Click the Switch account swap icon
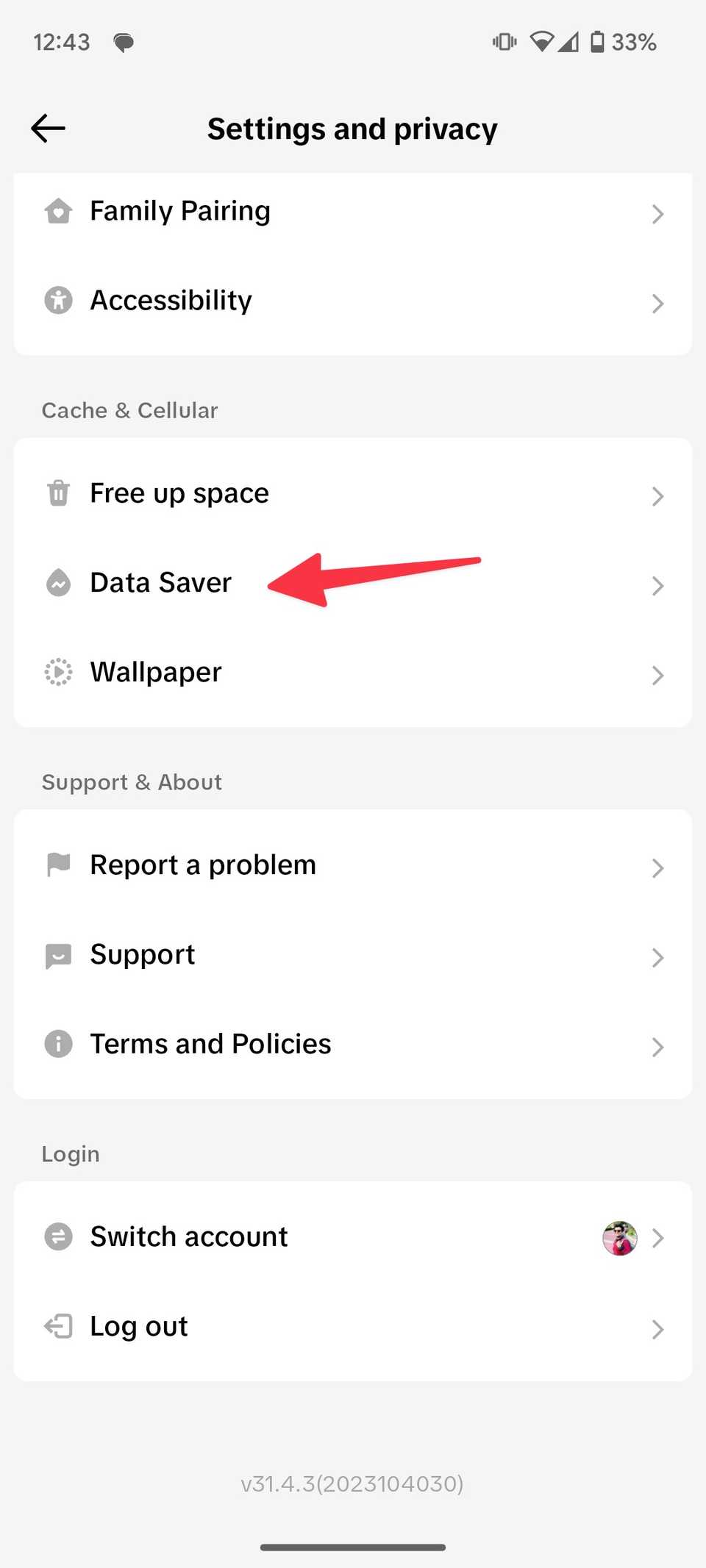 click(57, 1236)
